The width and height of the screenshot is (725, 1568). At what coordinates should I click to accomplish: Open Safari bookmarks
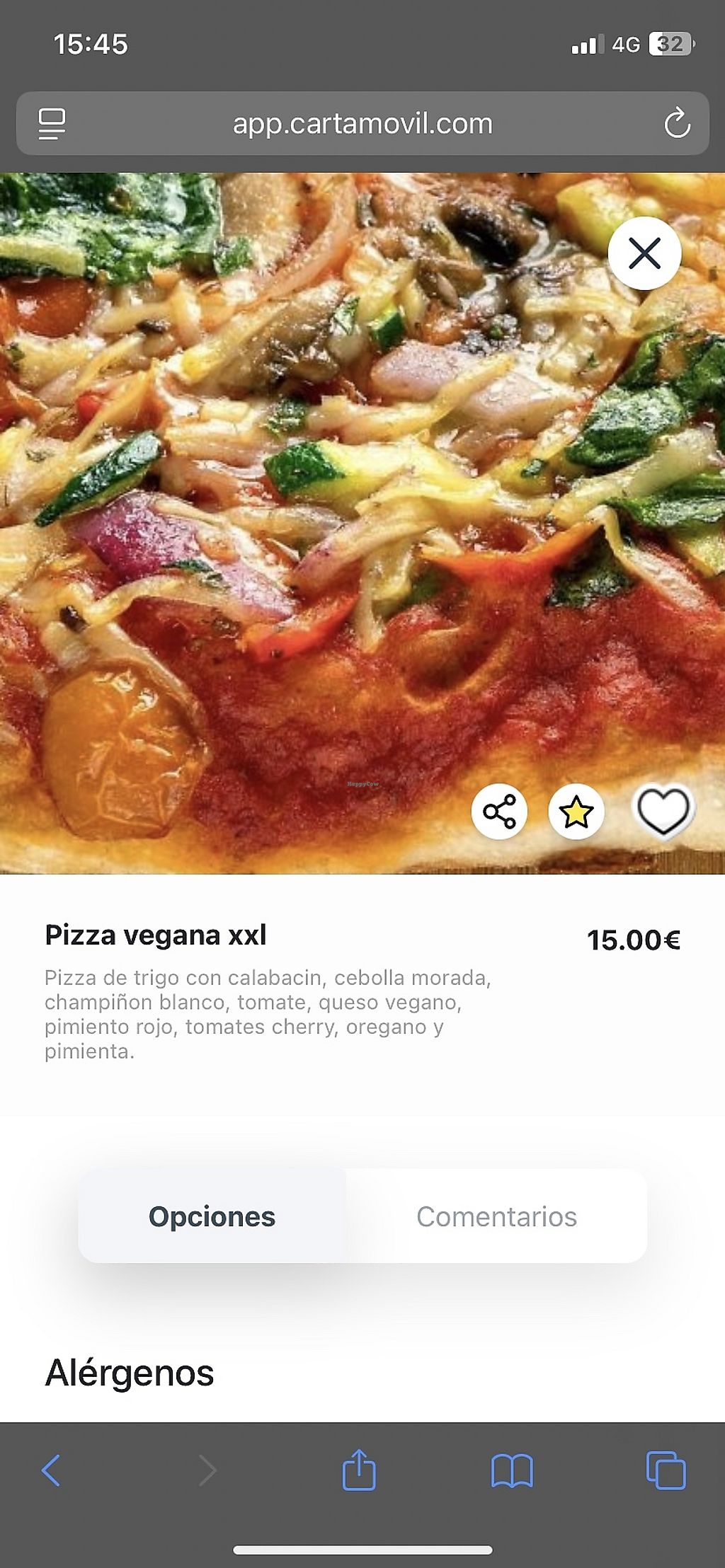[512, 1470]
